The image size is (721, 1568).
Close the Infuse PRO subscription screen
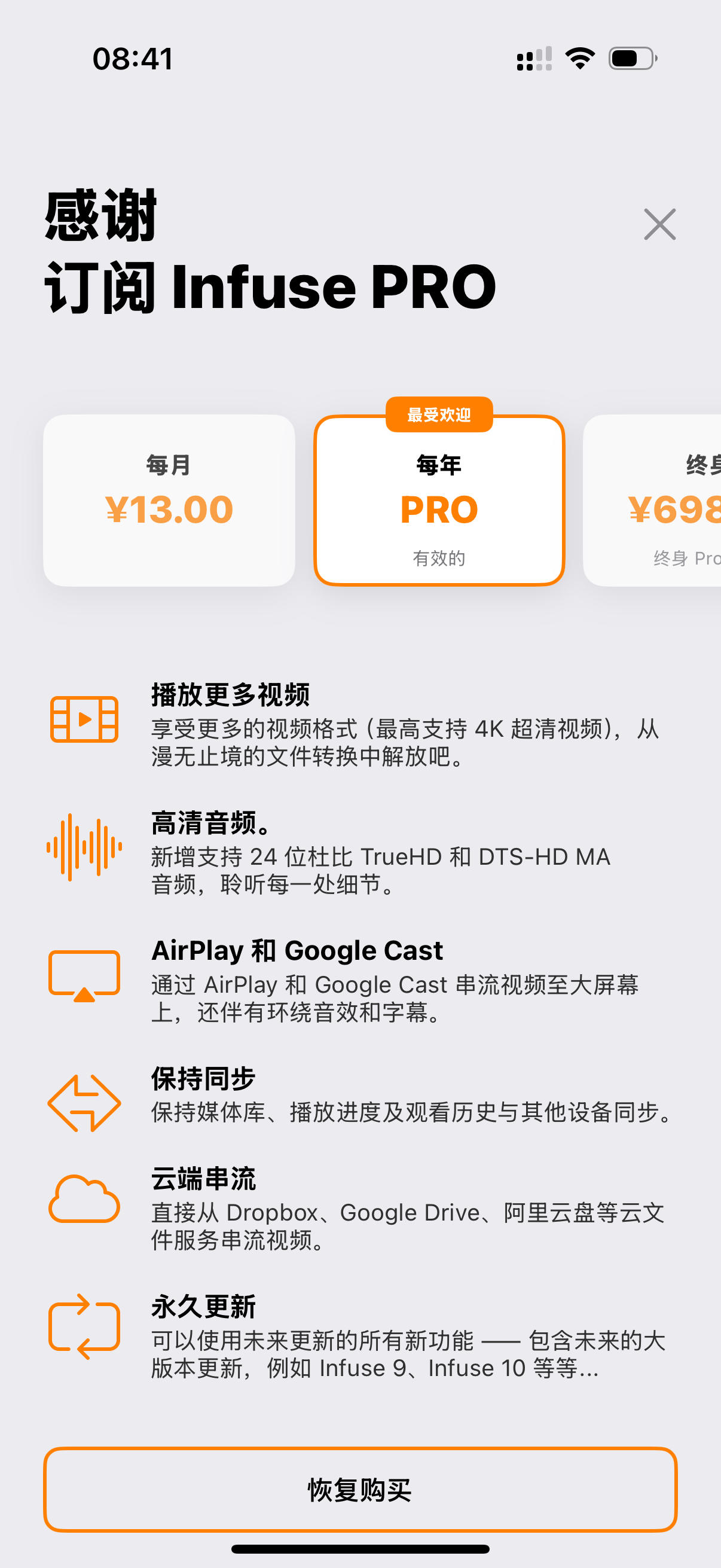tap(659, 224)
